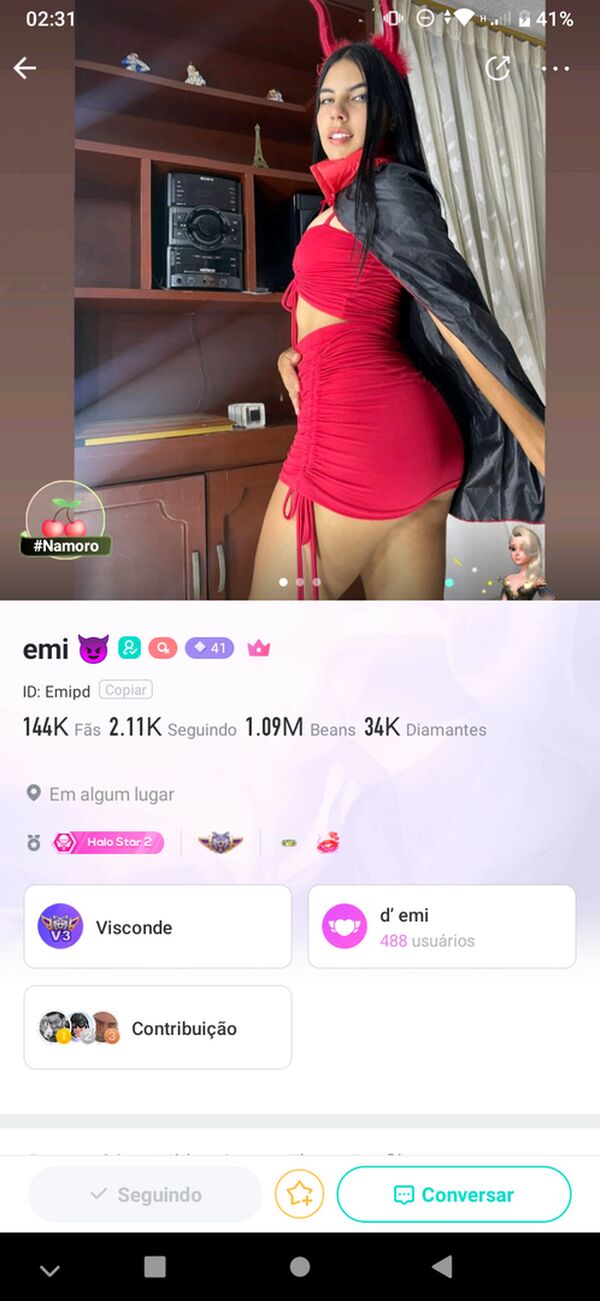Open the Visconde rank card
The image size is (600, 1301).
tap(158, 927)
